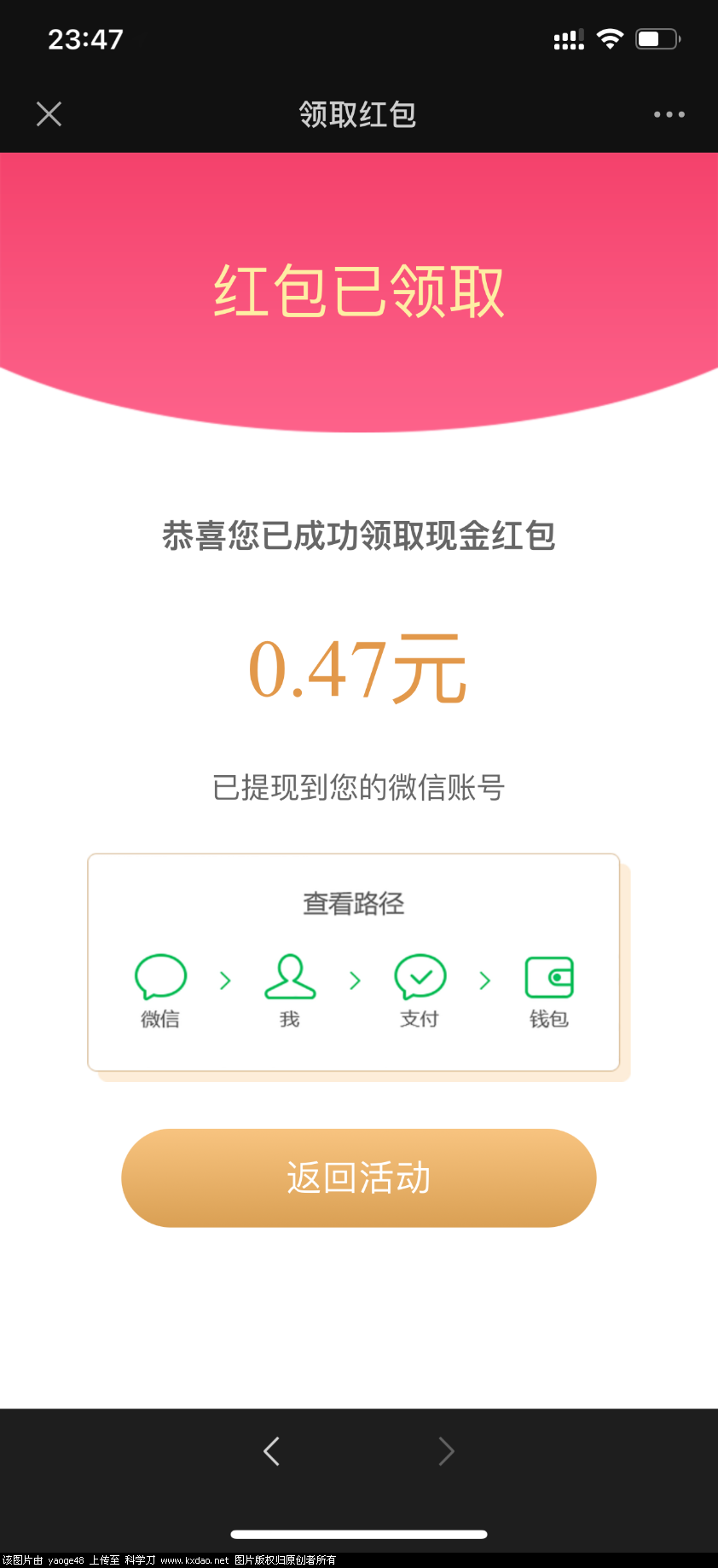The width and height of the screenshot is (718, 1568).
Task: Tap the 返回活动 button
Action: 358,1177
